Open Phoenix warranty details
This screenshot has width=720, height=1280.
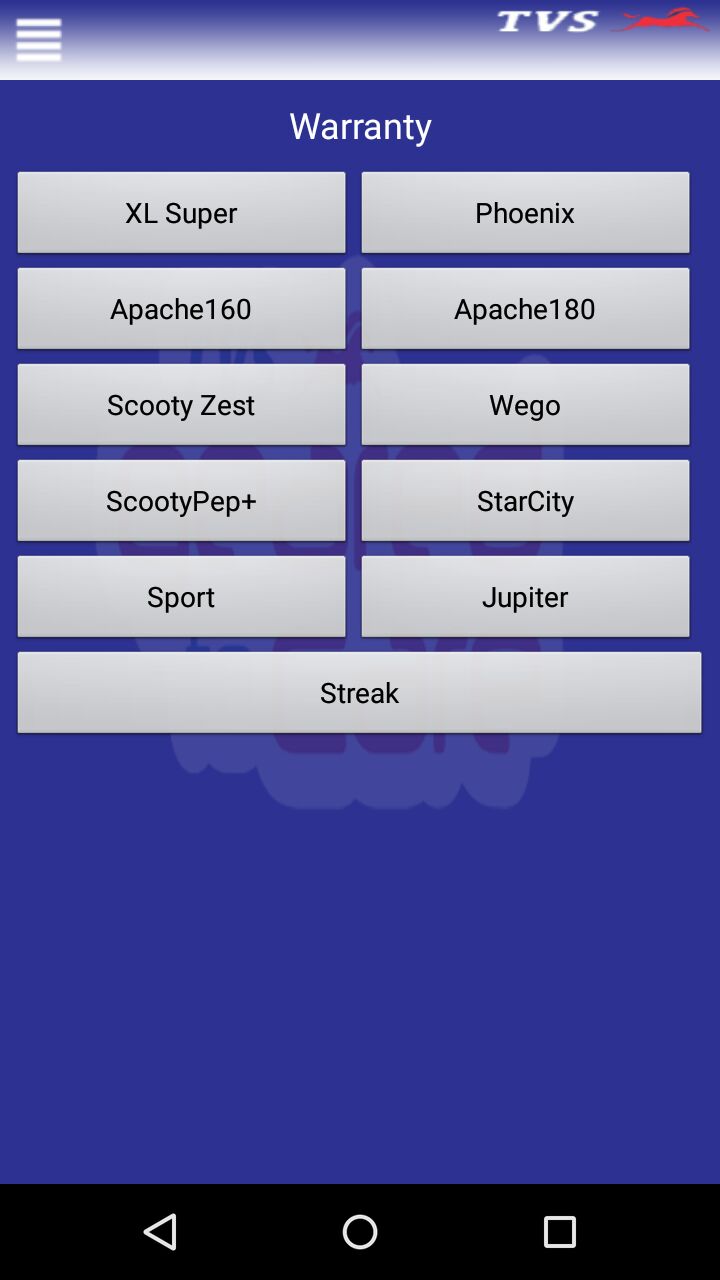525,212
